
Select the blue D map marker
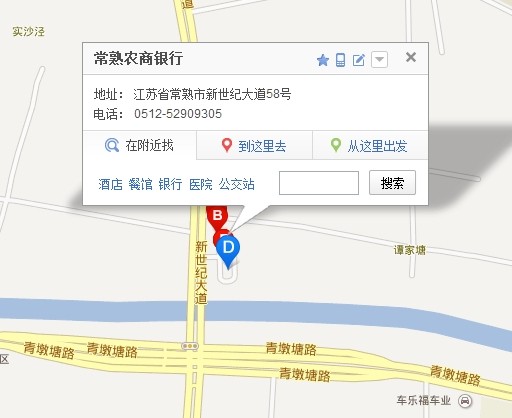228,251
